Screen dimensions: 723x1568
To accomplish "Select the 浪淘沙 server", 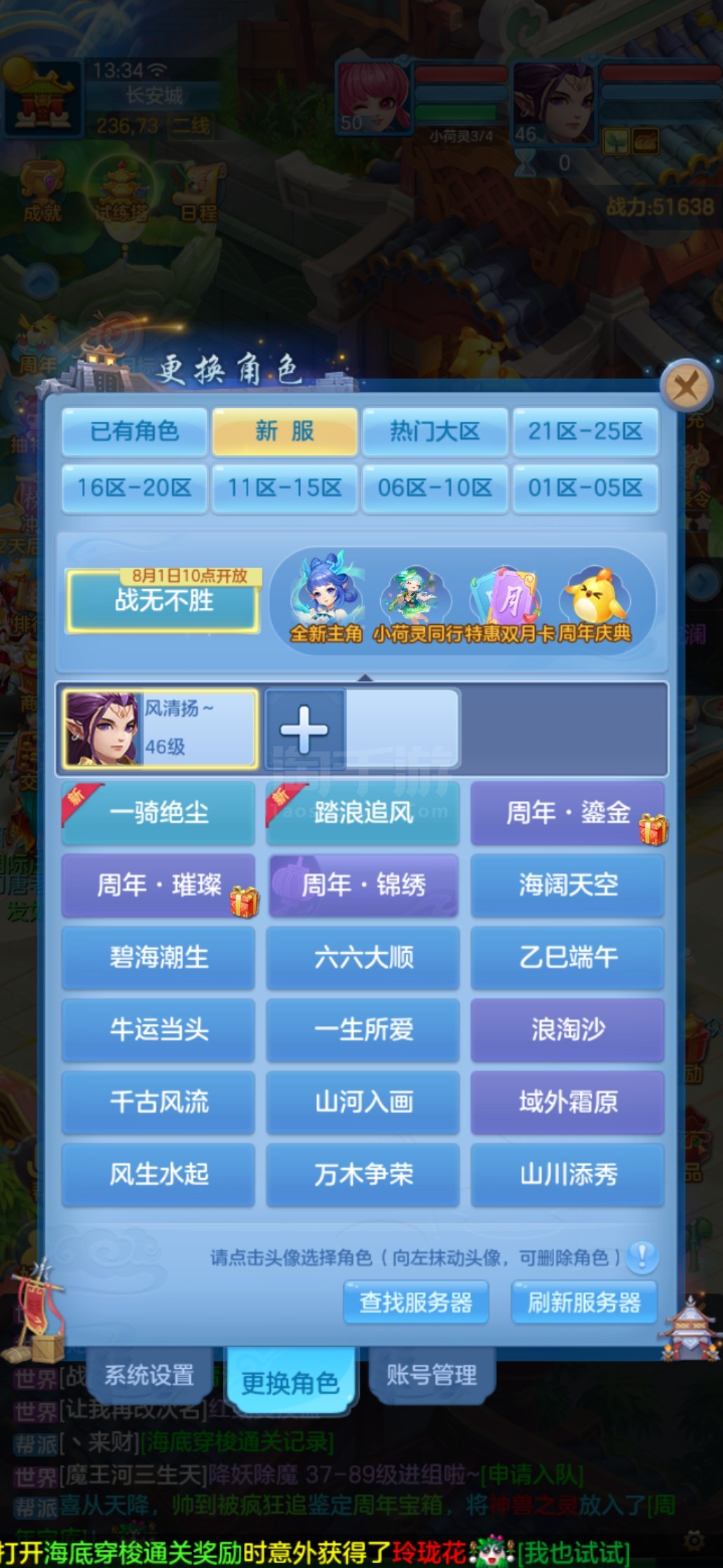I will tap(567, 1029).
